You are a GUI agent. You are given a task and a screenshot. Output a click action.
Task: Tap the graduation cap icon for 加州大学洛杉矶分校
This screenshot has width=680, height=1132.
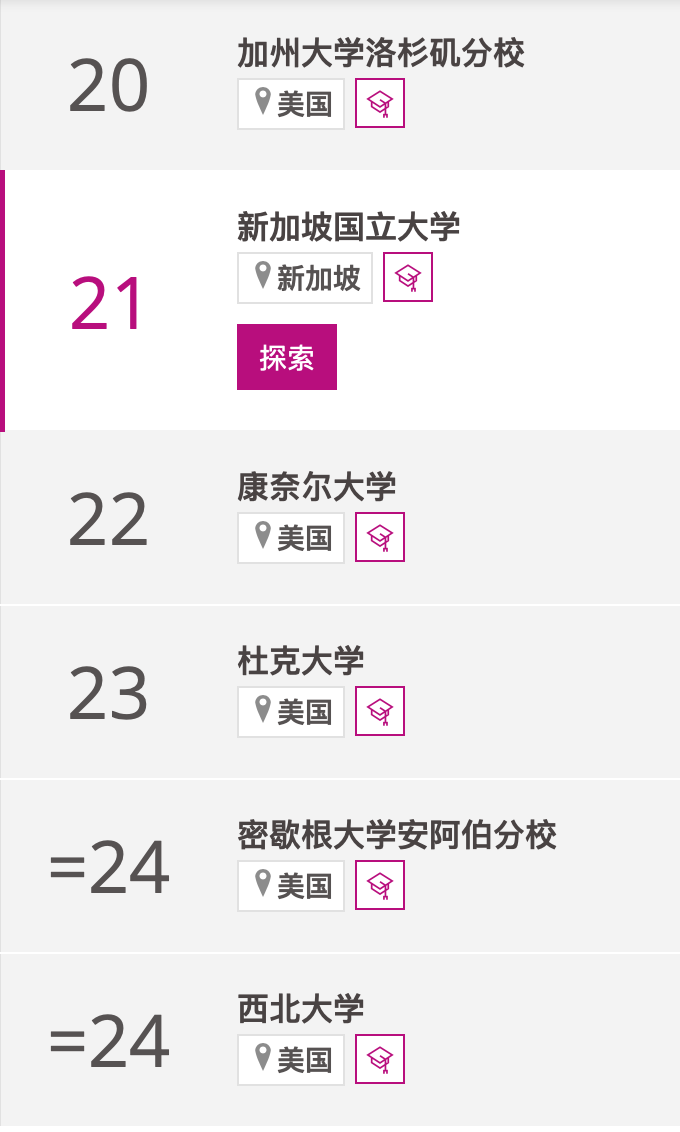(x=380, y=103)
